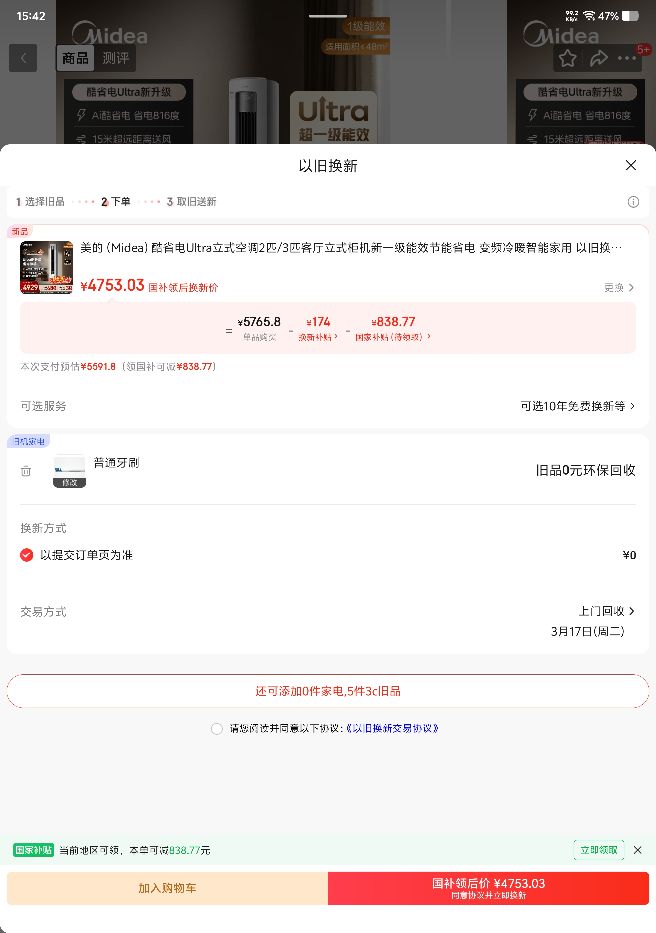
Task: Delete the old item via trash icon
Action: click(x=26, y=471)
